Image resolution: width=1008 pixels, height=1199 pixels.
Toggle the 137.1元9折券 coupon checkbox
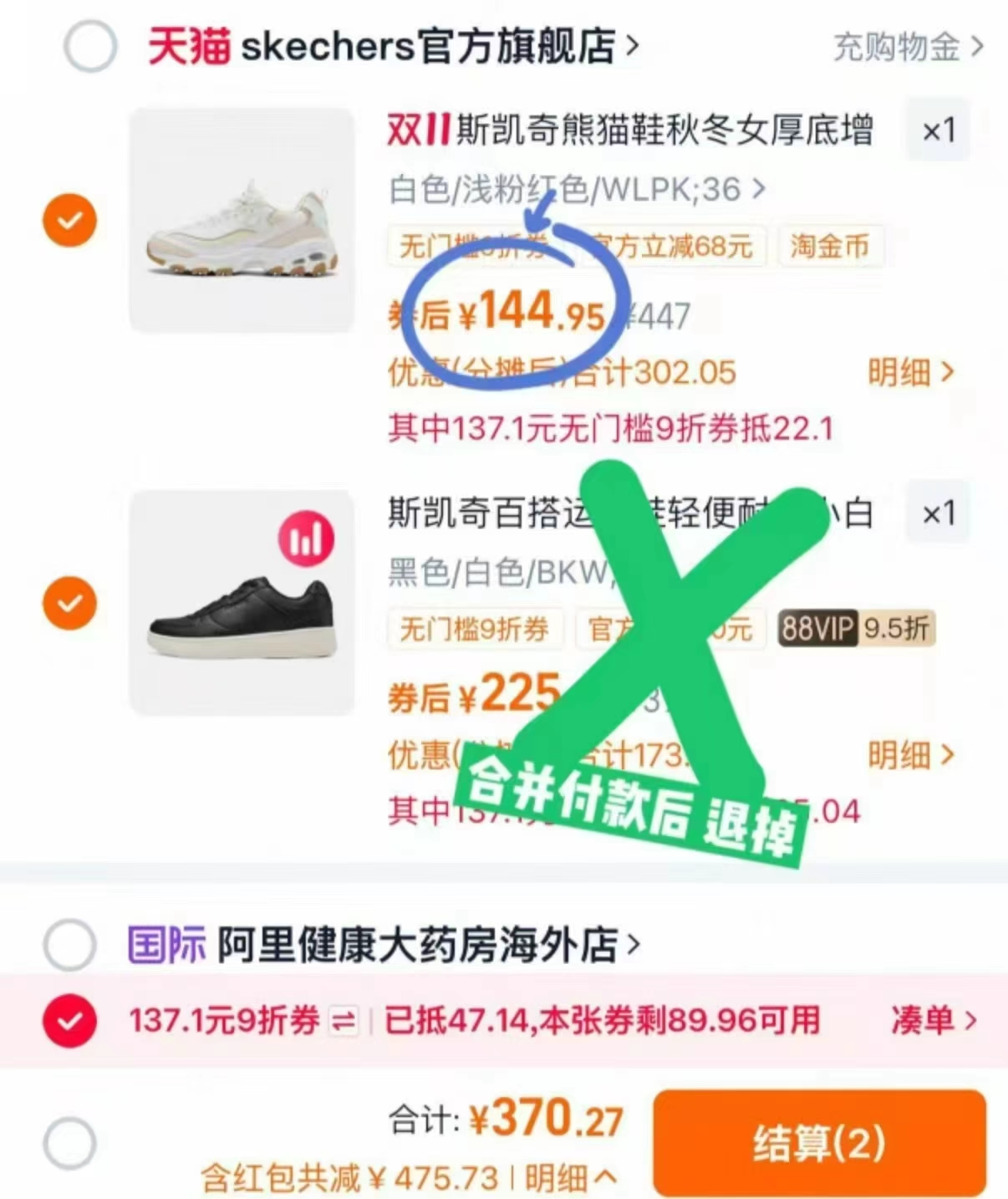(x=69, y=1021)
